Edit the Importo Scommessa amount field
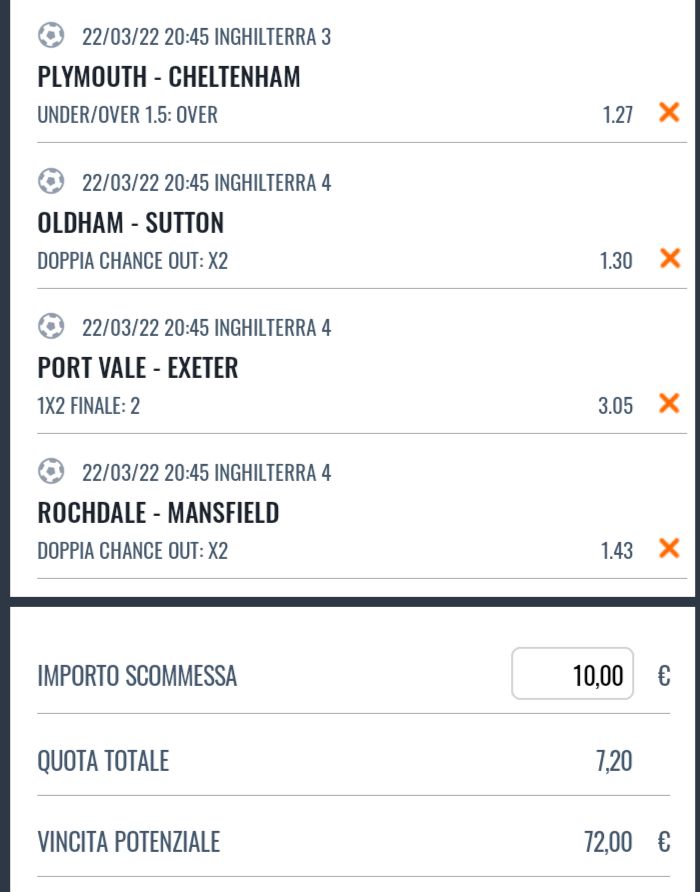700x892 pixels. click(x=572, y=674)
